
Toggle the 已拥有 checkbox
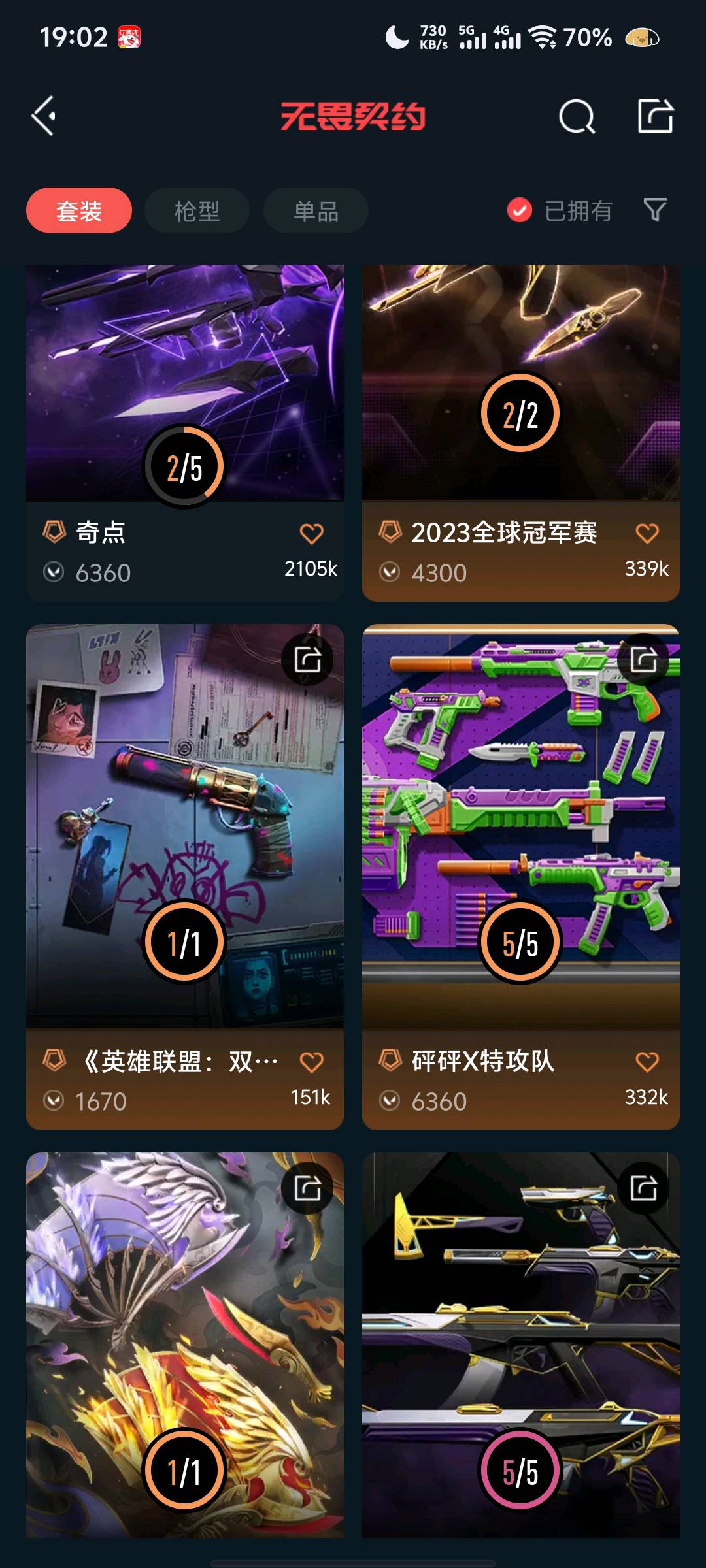coord(520,210)
